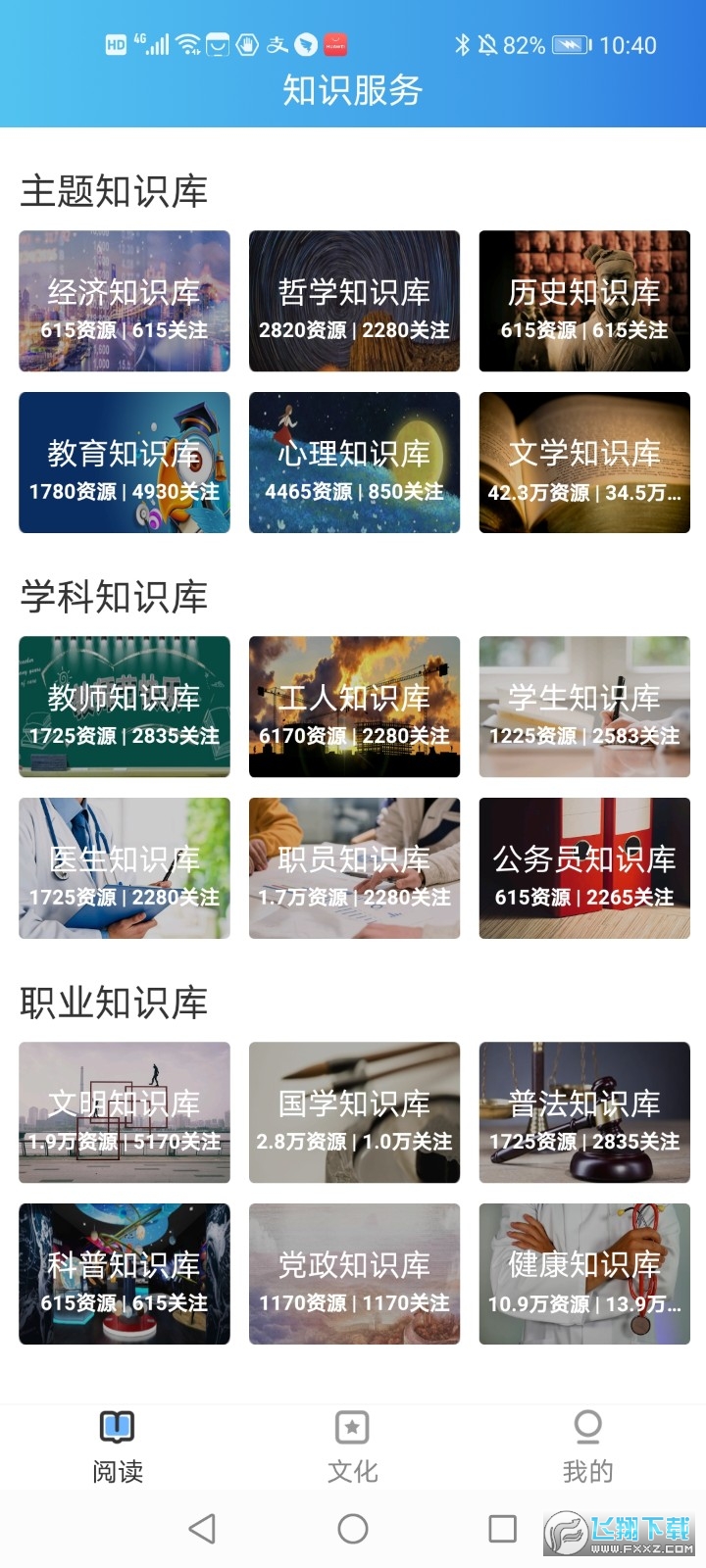
Task: Open the 哲学知识库 card
Action: 354,302
